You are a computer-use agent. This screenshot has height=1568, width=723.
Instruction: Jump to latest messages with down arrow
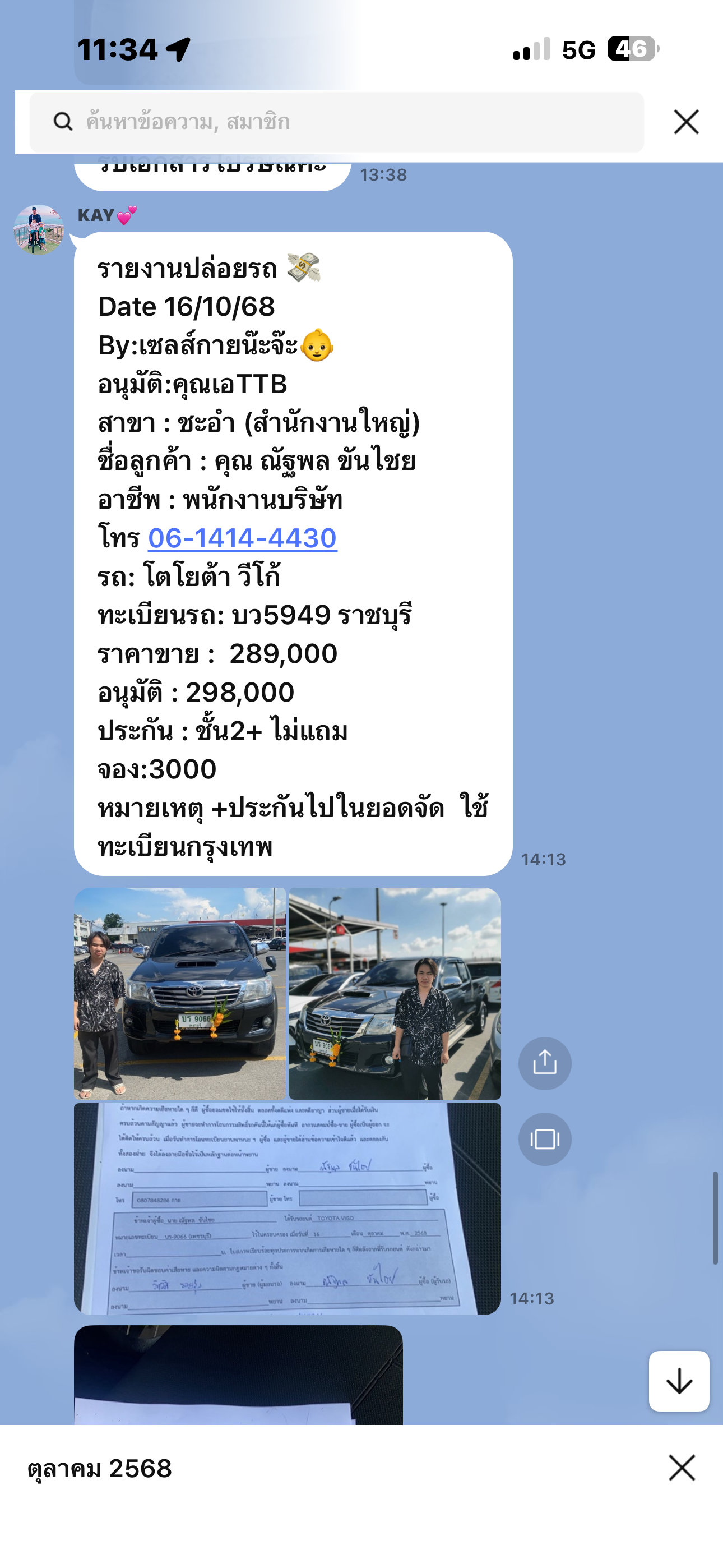pos(679,1381)
